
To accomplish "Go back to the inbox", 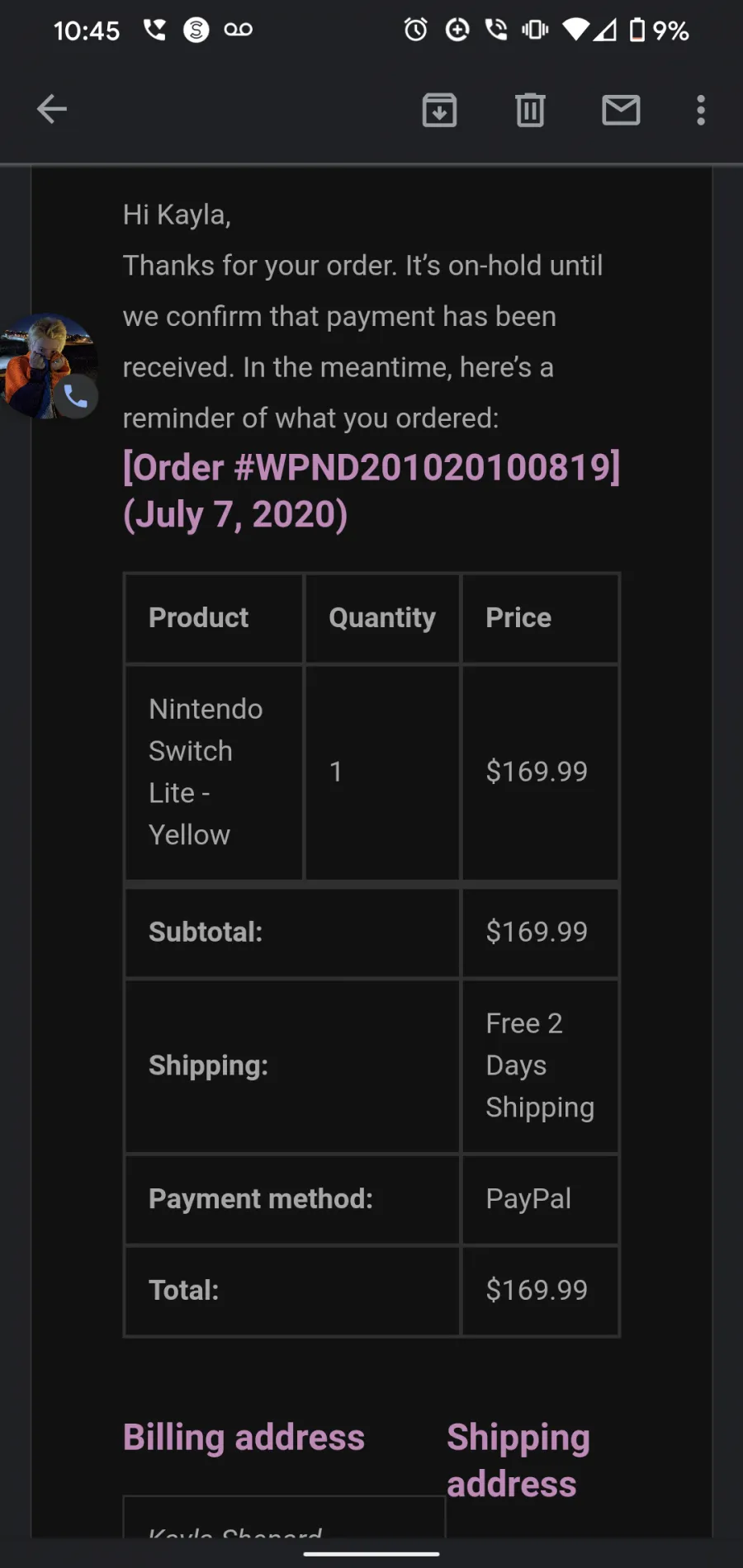I will [x=51, y=109].
